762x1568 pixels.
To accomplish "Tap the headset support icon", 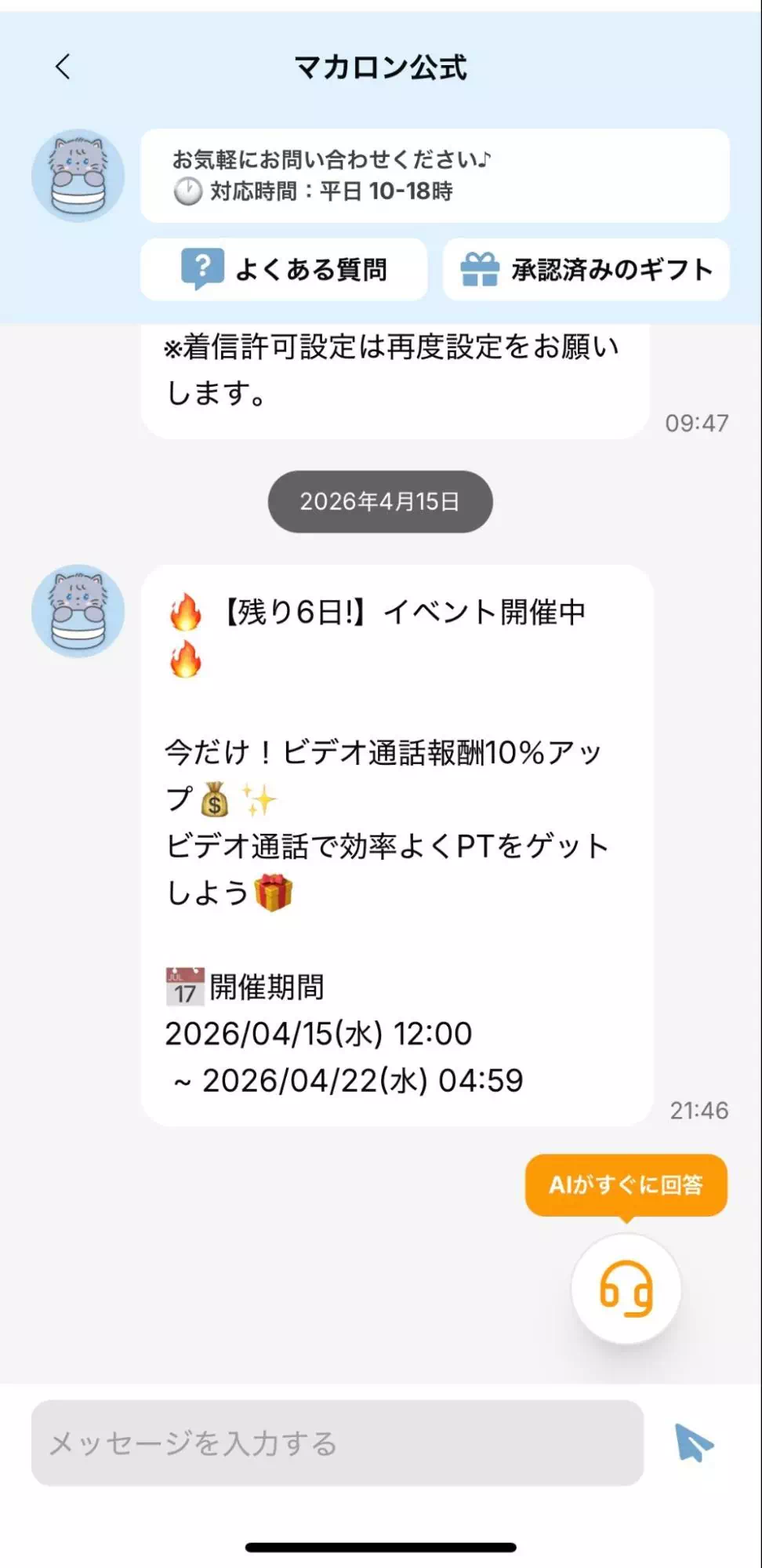I will pos(625,1289).
